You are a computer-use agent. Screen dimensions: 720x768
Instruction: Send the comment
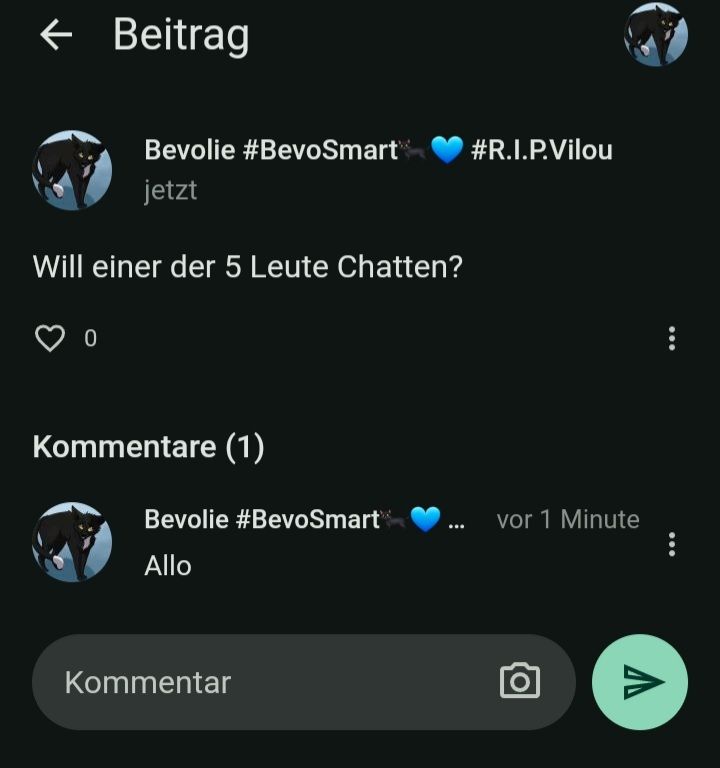(x=640, y=682)
